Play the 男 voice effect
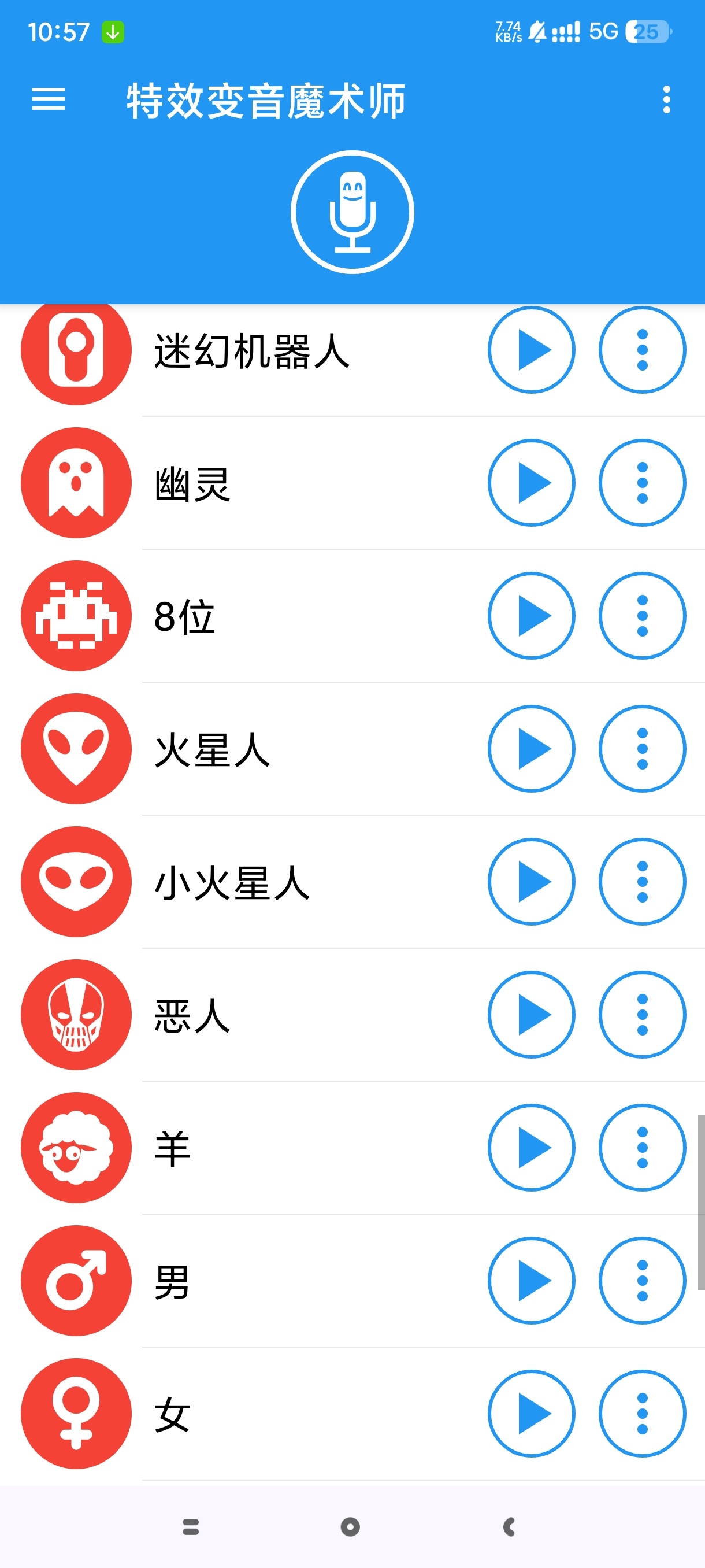705x1568 pixels. pyautogui.click(x=531, y=1281)
